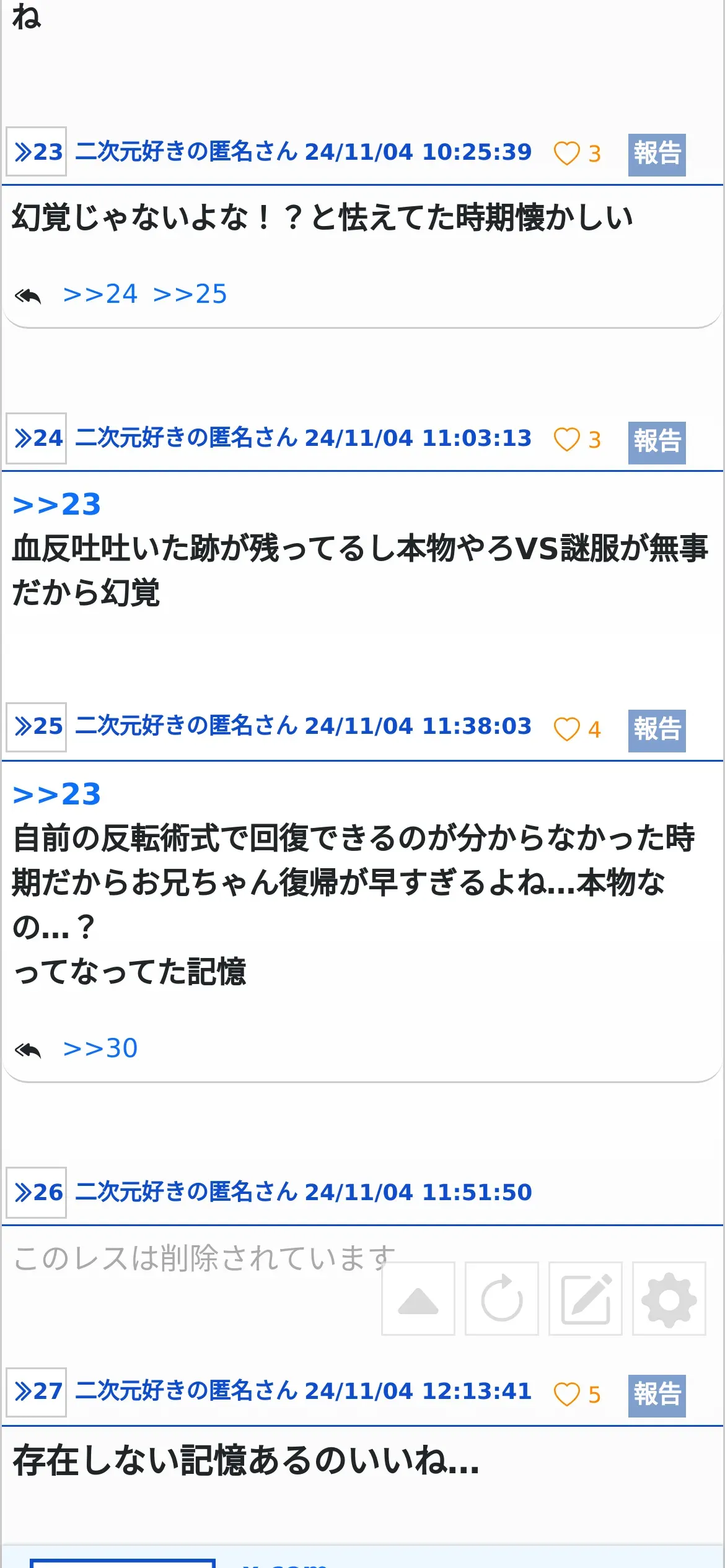The height and width of the screenshot is (1568, 725).
Task: Report post 25
Action: coord(657,731)
